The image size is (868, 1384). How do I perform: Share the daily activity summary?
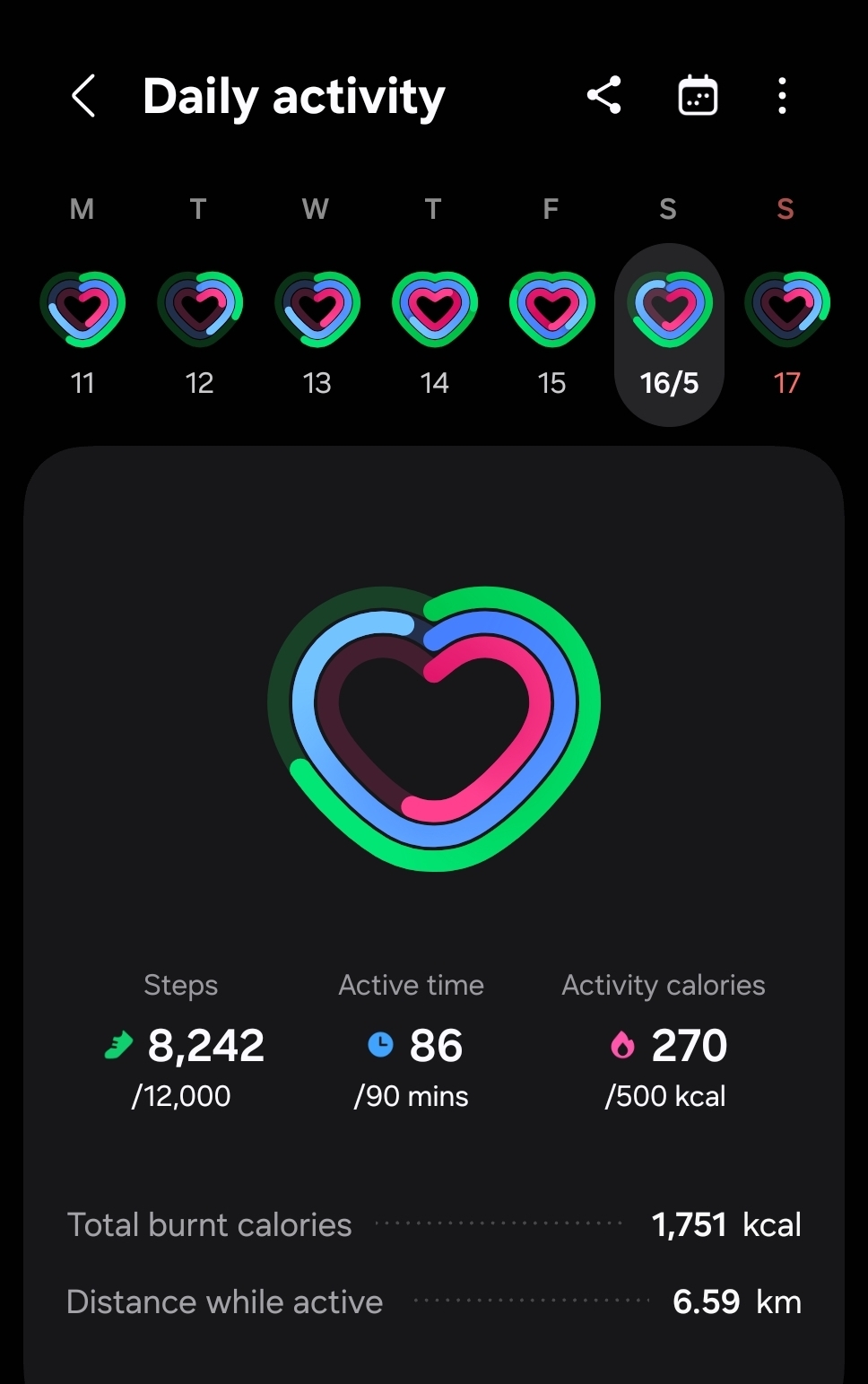click(604, 95)
